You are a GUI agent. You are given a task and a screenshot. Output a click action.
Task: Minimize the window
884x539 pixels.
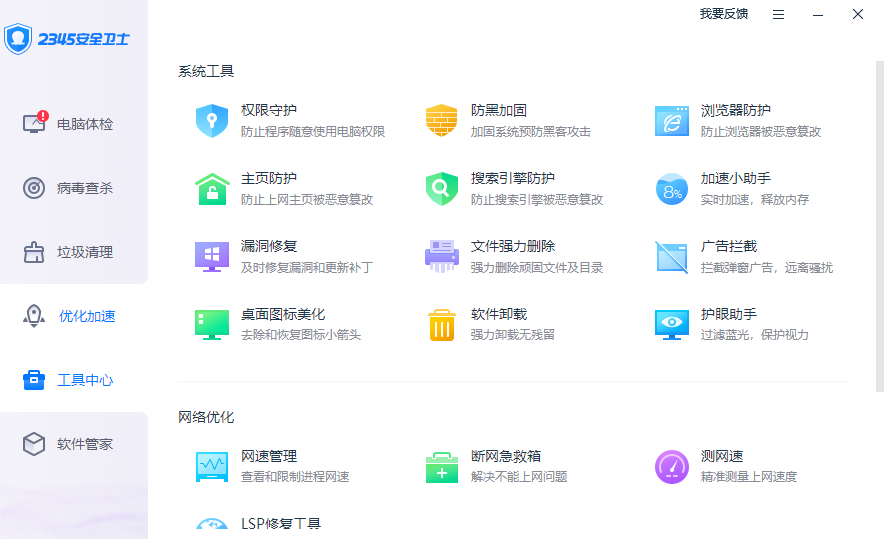coord(818,14)
